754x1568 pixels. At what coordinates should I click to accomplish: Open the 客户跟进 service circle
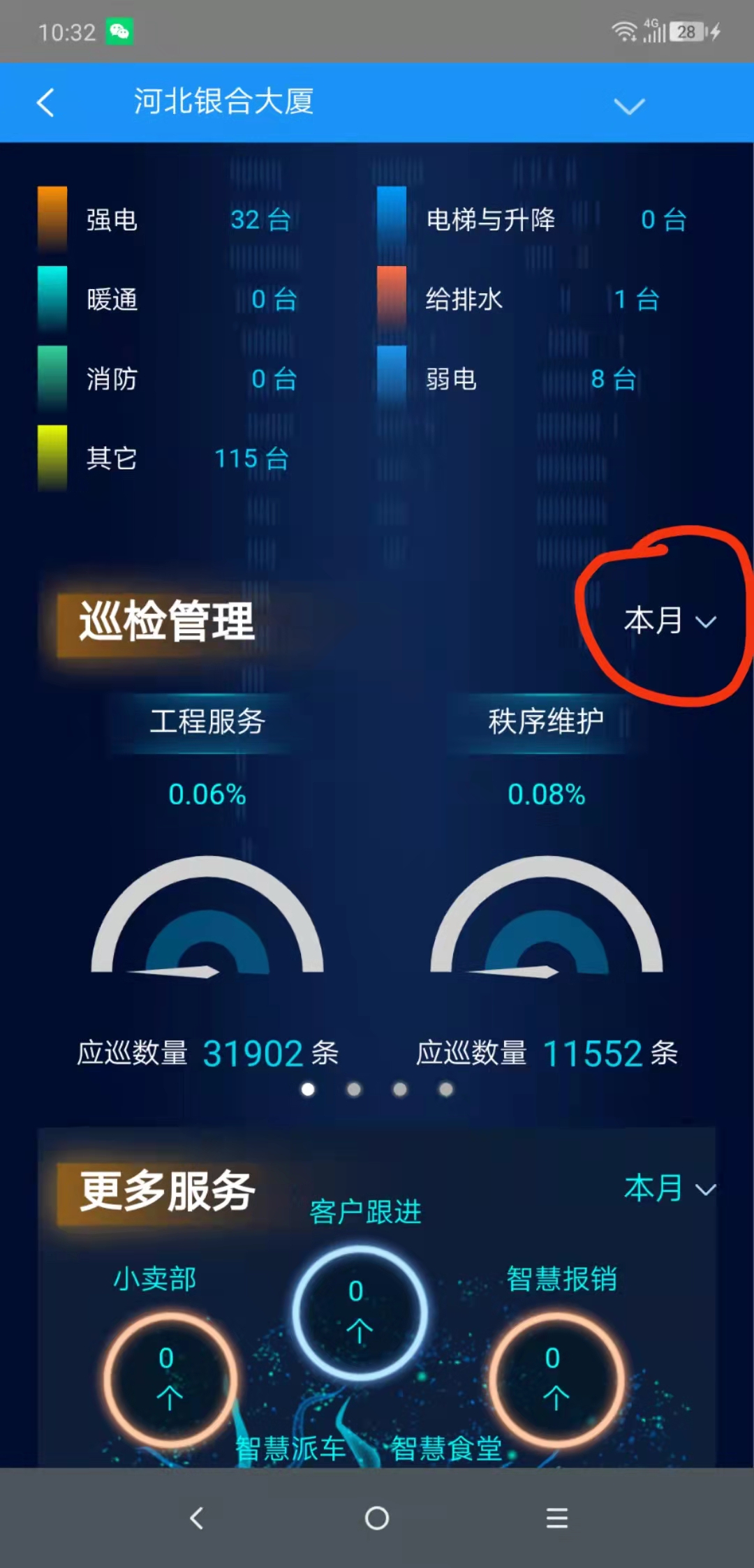tap(360, 1312)
